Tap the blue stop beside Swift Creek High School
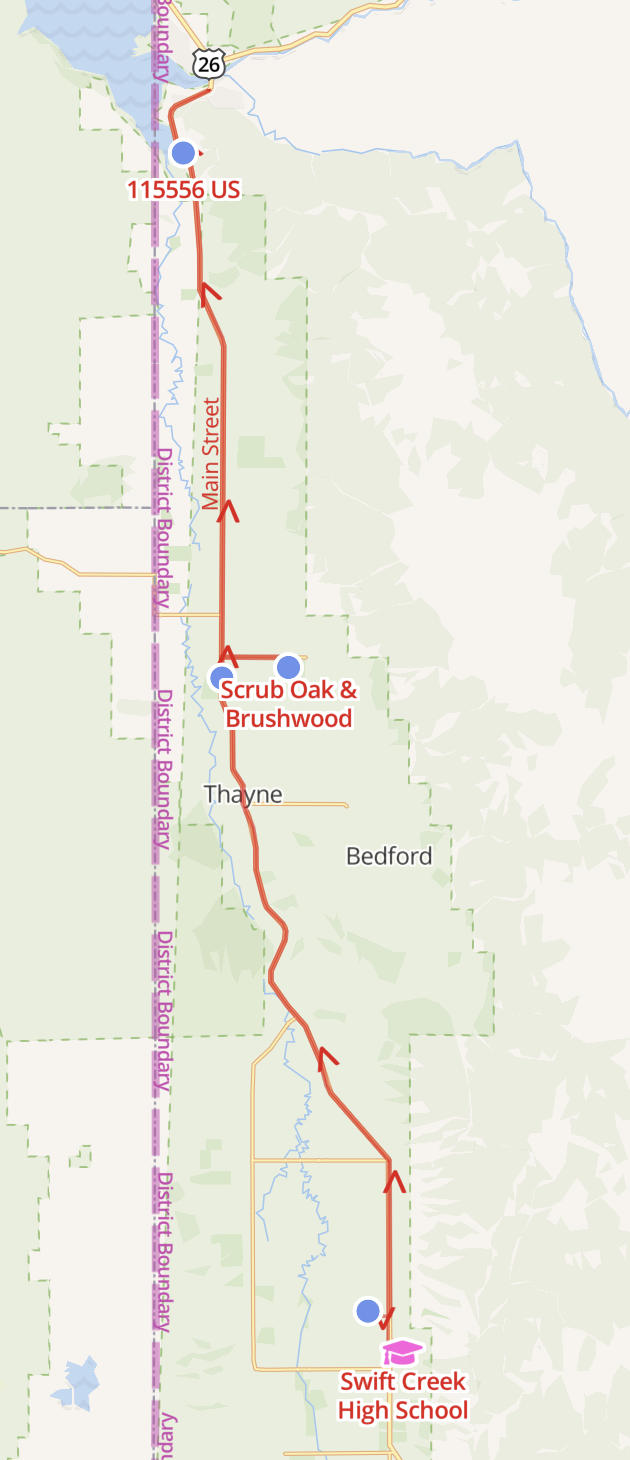The image size is (630, 1460). click(368, 1310)
